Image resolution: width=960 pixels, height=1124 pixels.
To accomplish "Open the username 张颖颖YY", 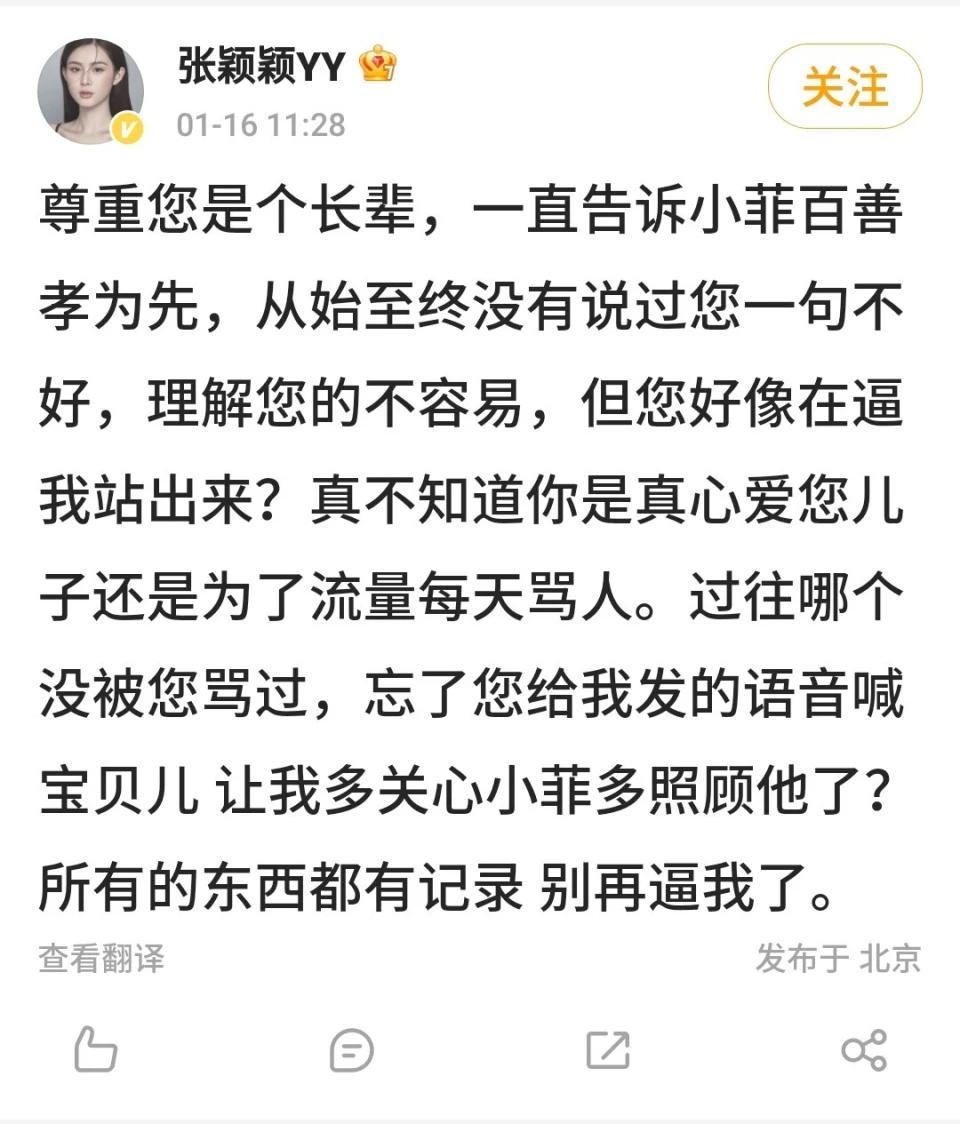I will 262,66.
